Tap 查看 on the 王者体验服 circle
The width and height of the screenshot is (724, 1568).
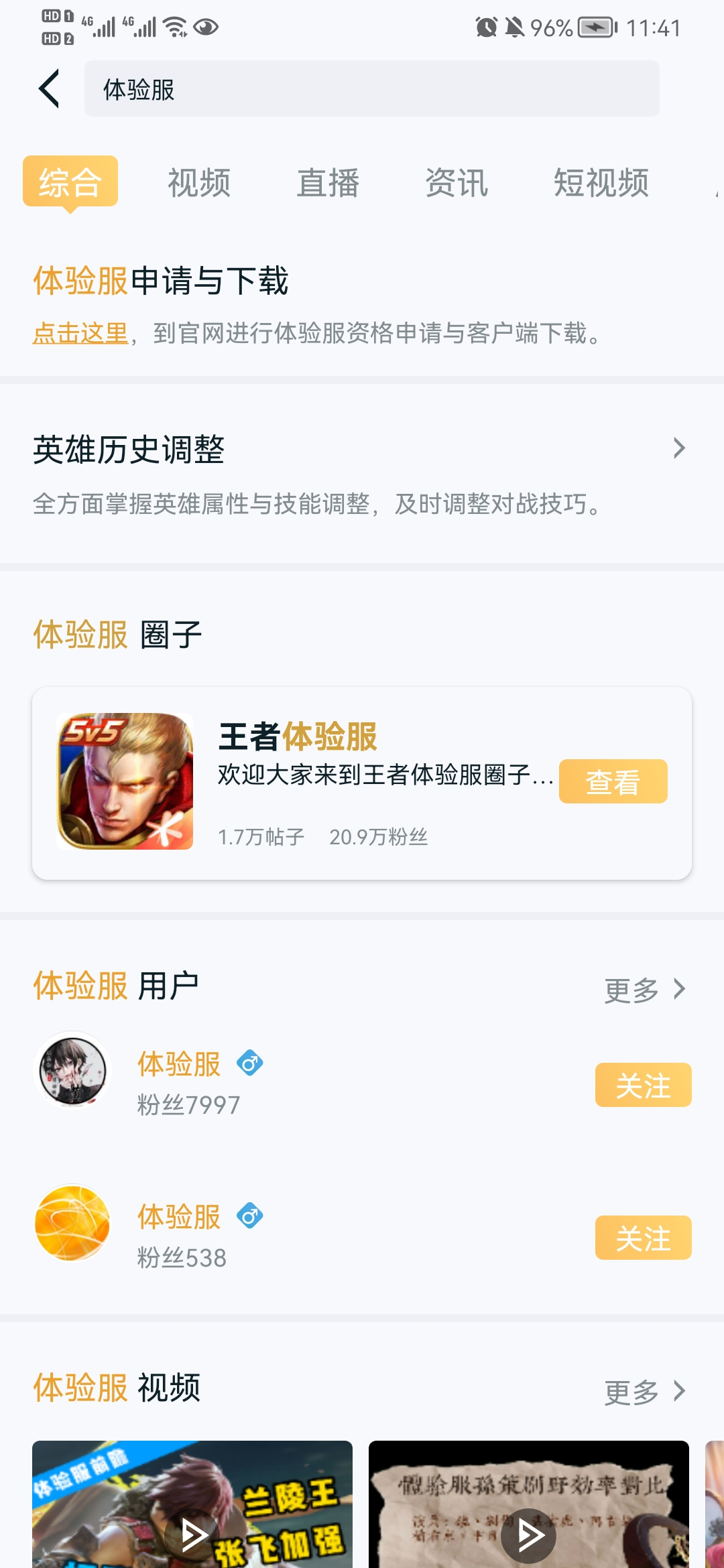pyautogui.click(x=613, y=781)
